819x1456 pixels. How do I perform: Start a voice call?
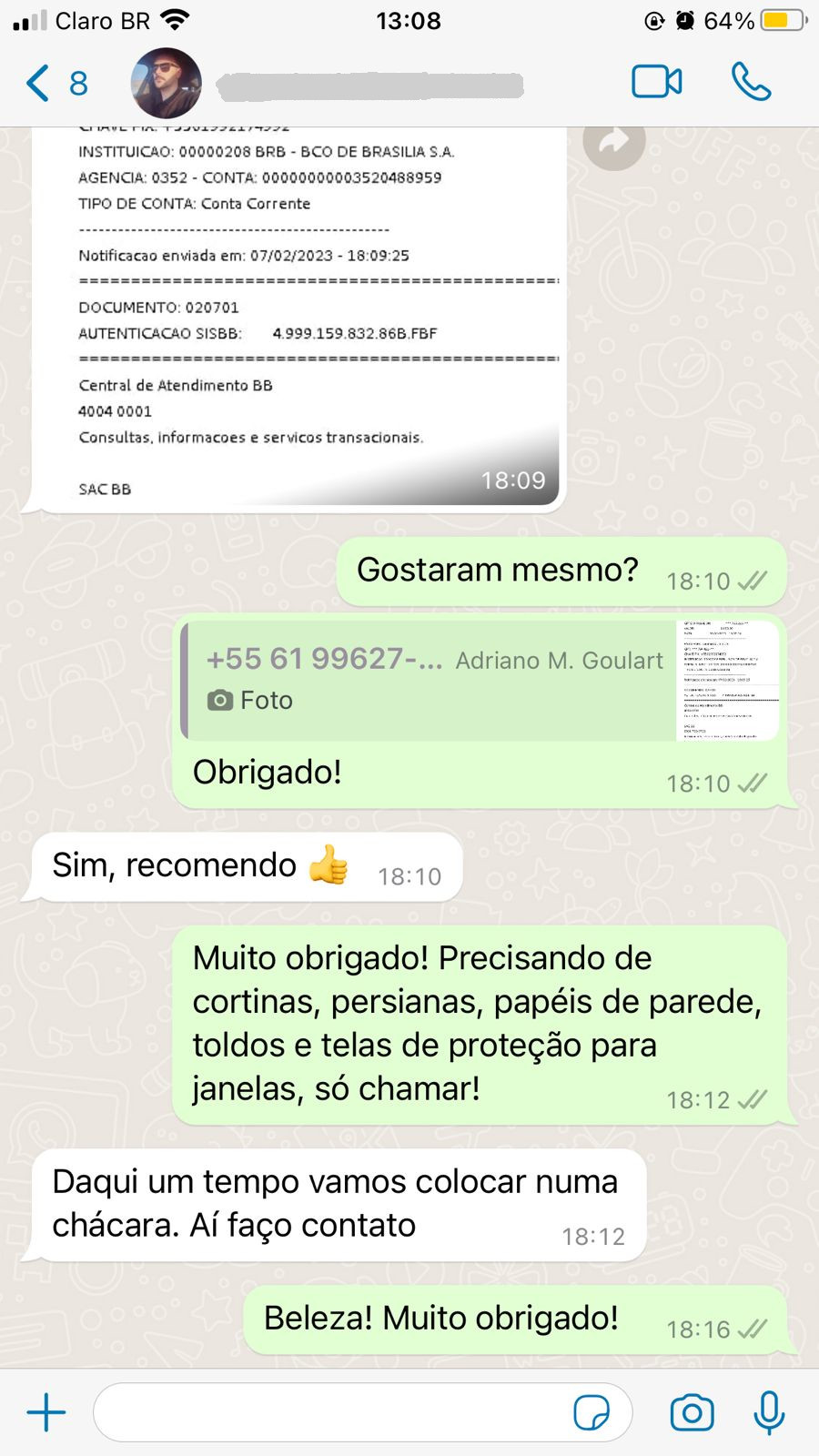tap(751, 82)
